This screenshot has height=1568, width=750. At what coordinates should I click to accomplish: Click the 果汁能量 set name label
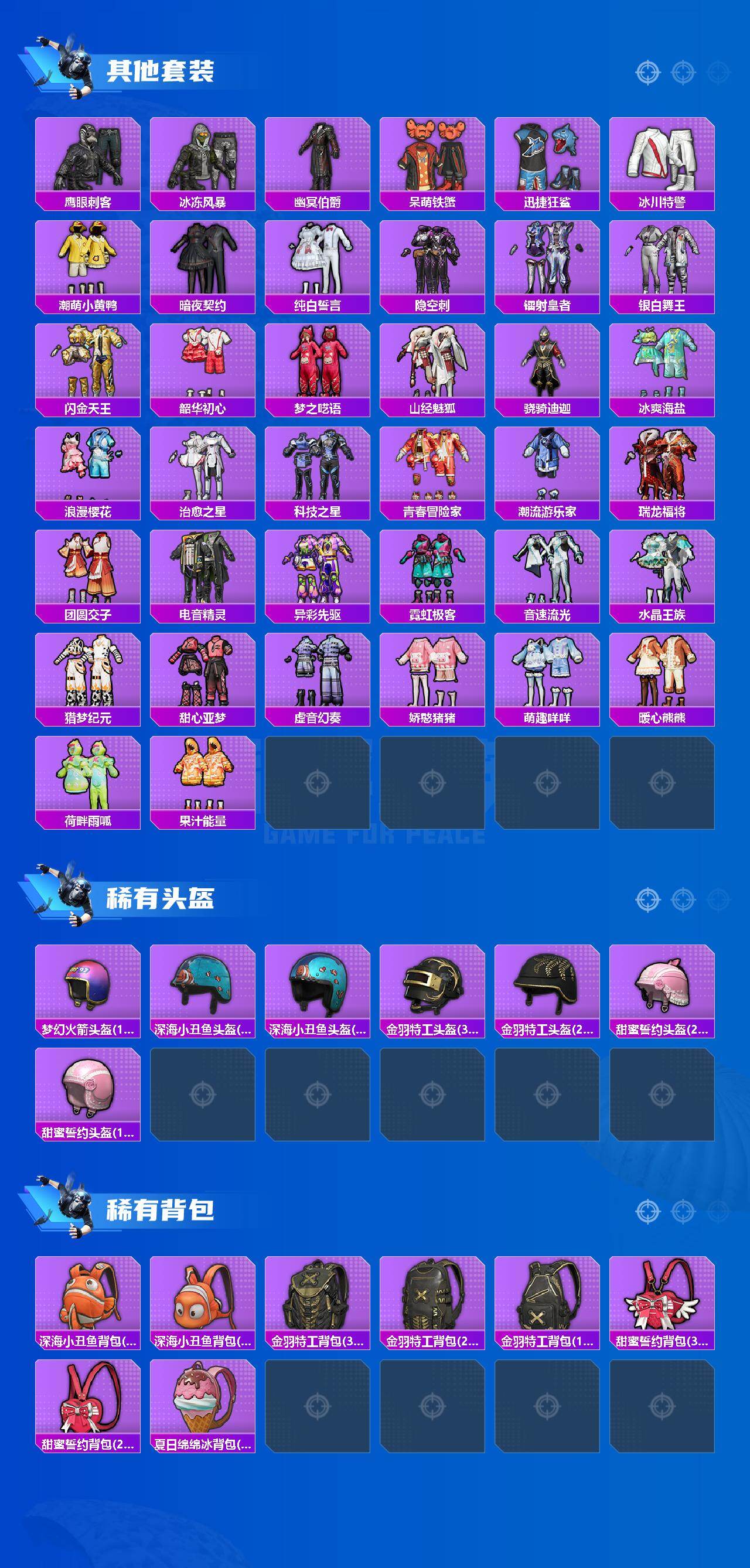click(204, 819)
